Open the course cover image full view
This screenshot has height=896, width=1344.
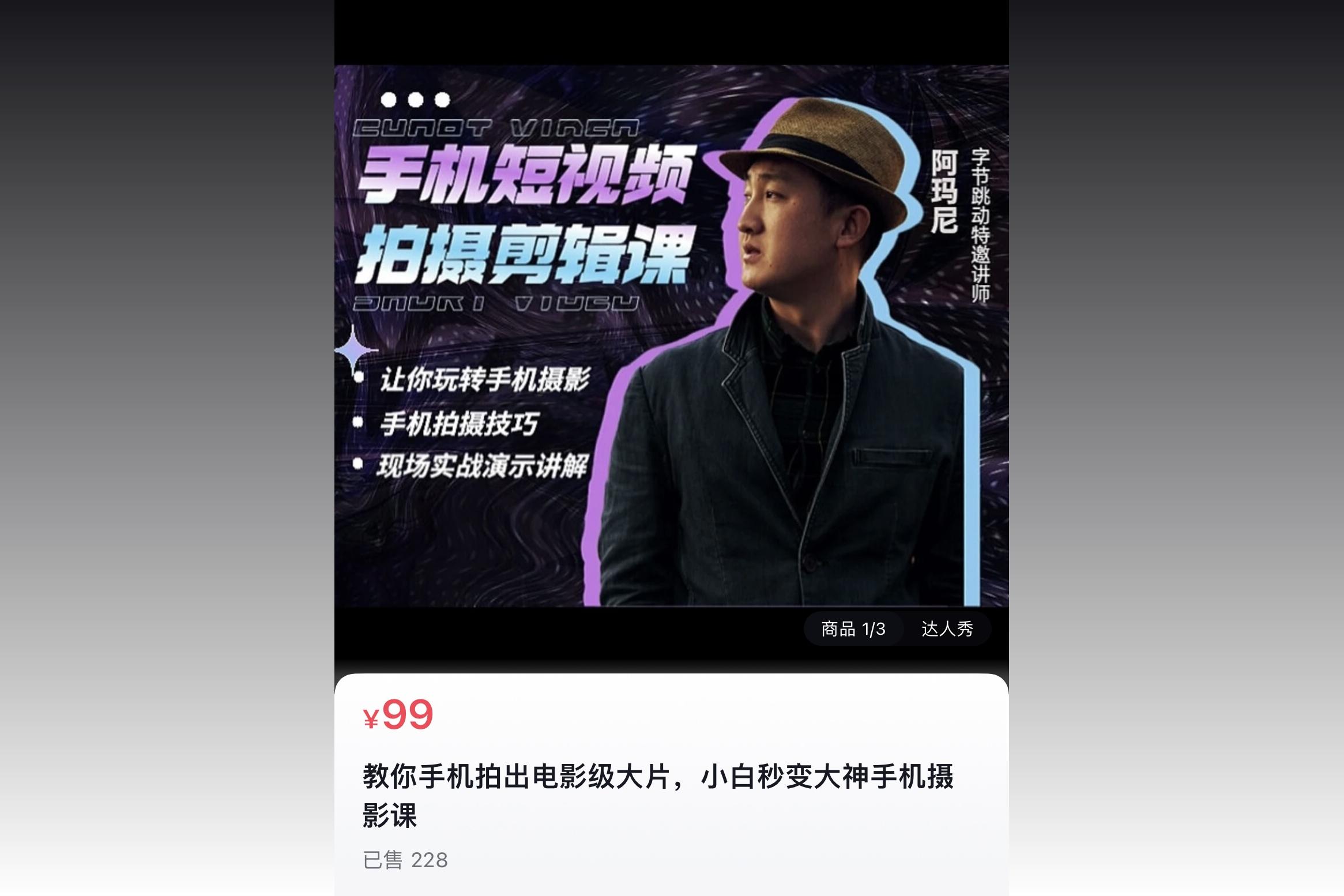click(671, 335)
